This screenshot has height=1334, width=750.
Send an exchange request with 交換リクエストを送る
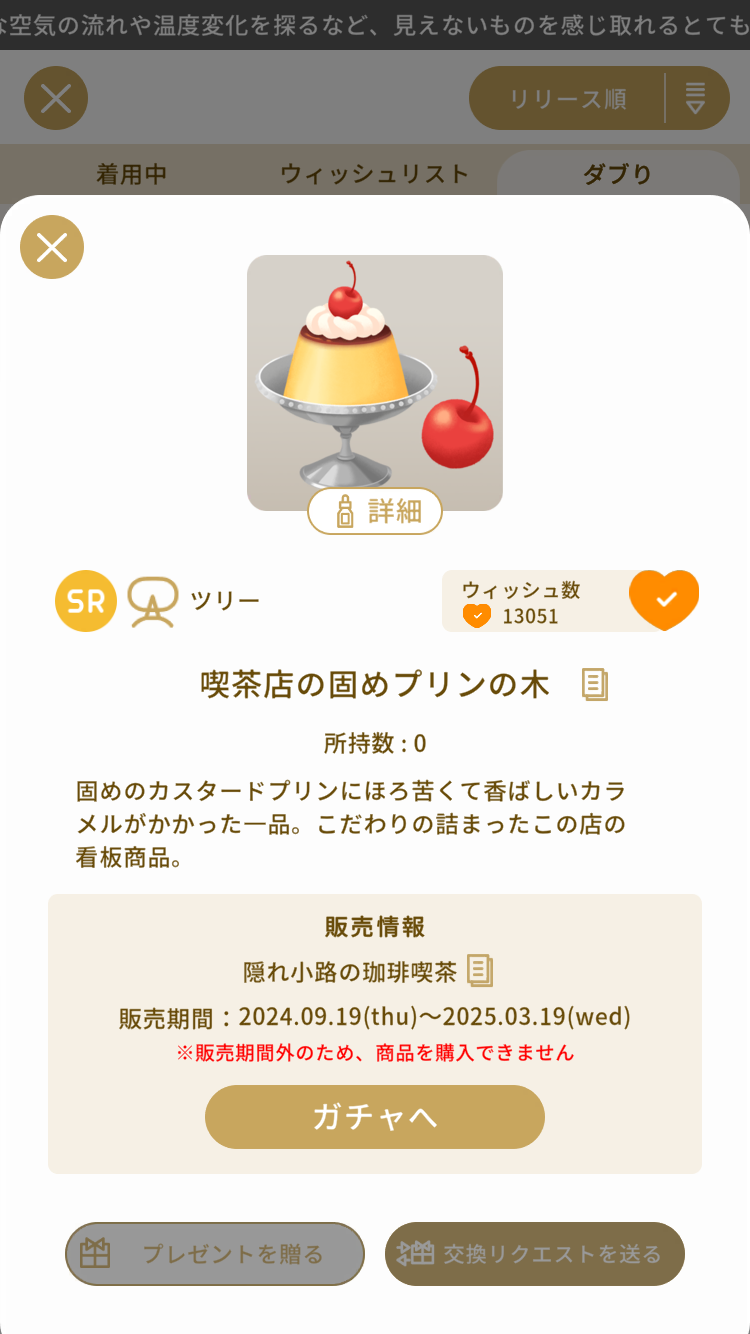point(535,1254)
